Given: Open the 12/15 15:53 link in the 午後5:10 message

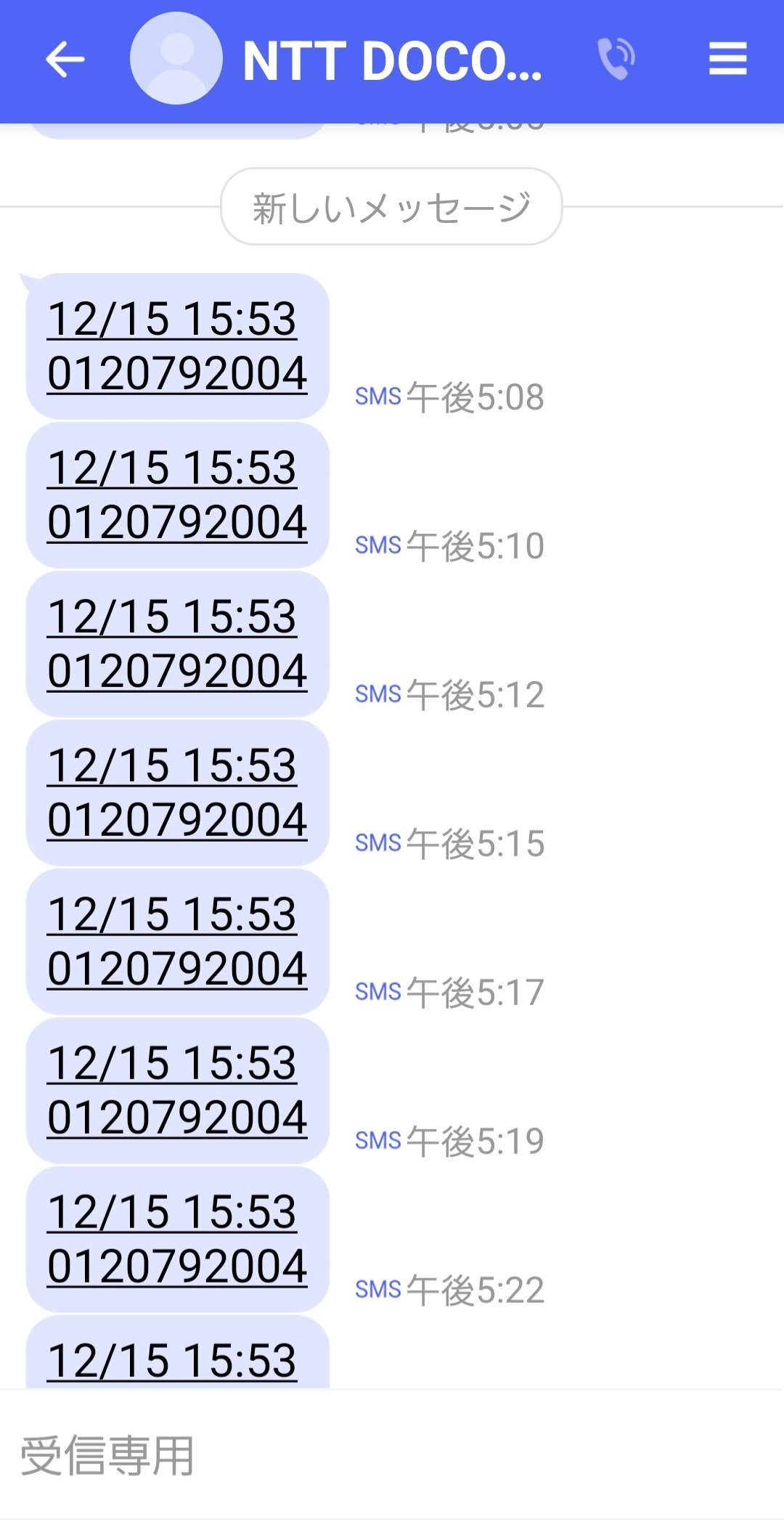Looking at the screenshot, I should coord(172,467).
